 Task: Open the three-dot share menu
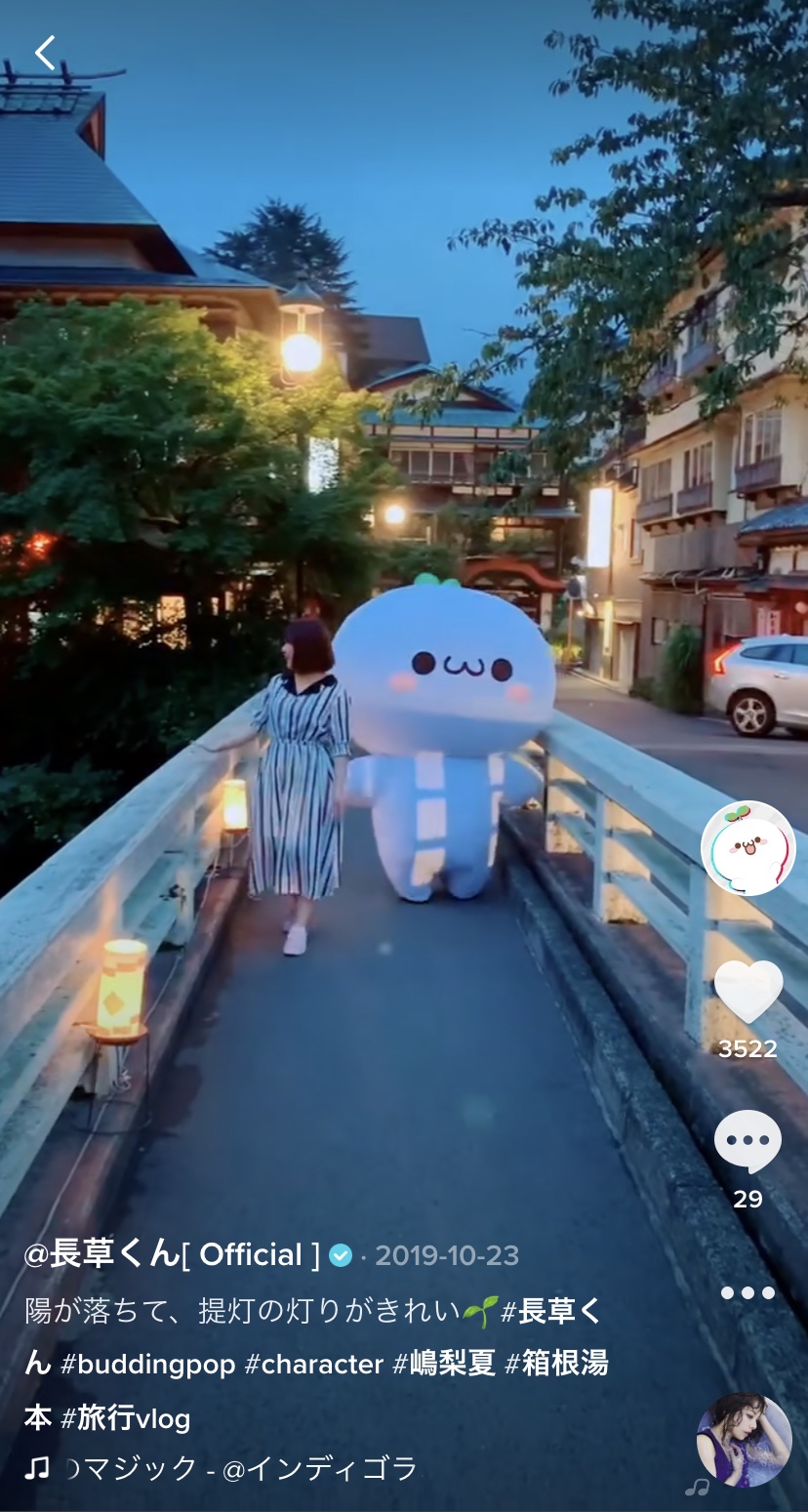(748, 1292)
